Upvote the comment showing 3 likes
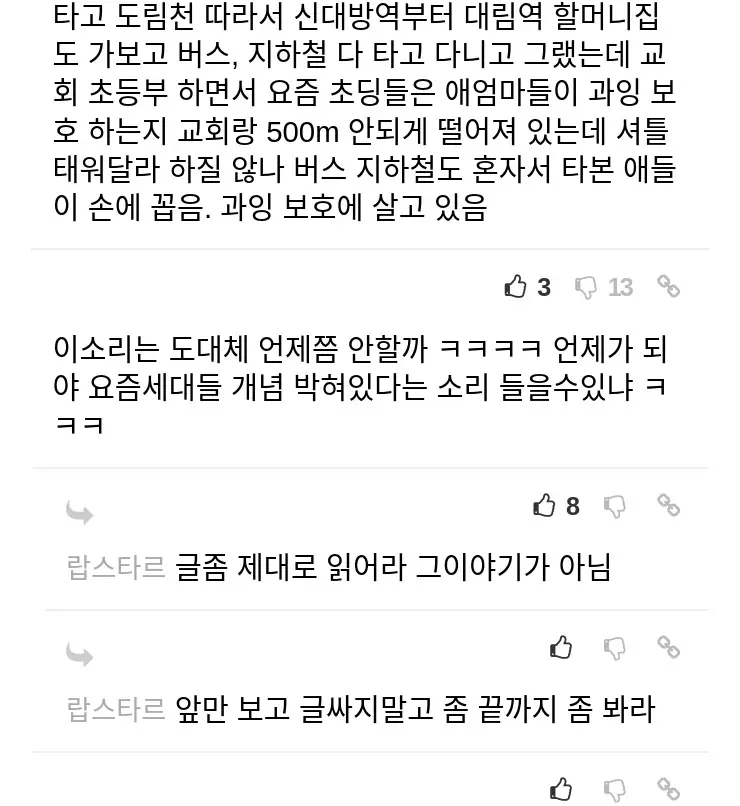Image resolution: width=740 pixels, height=806 pixels. coord(516,288)
